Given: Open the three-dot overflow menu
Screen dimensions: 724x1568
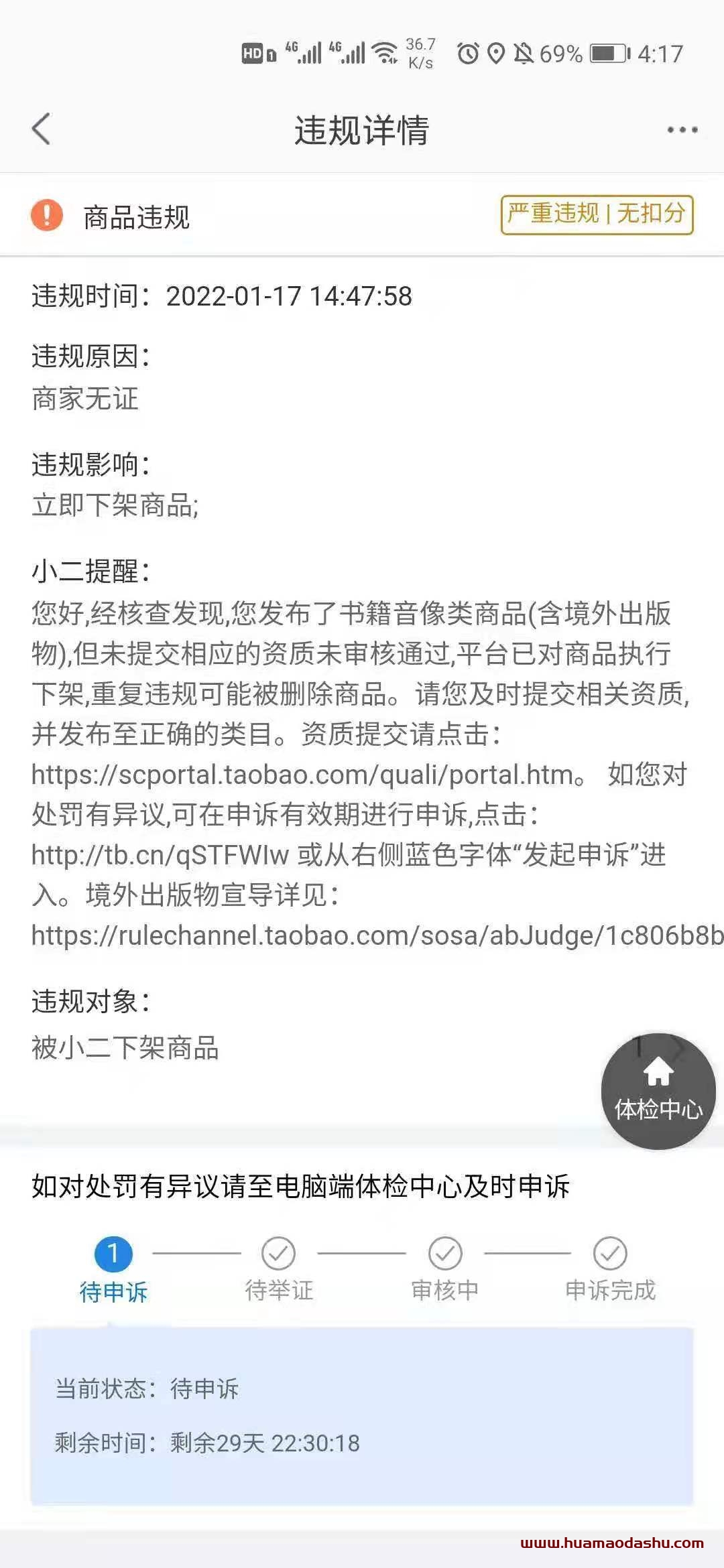Looking at the screenshot, I should click(682, 129).
